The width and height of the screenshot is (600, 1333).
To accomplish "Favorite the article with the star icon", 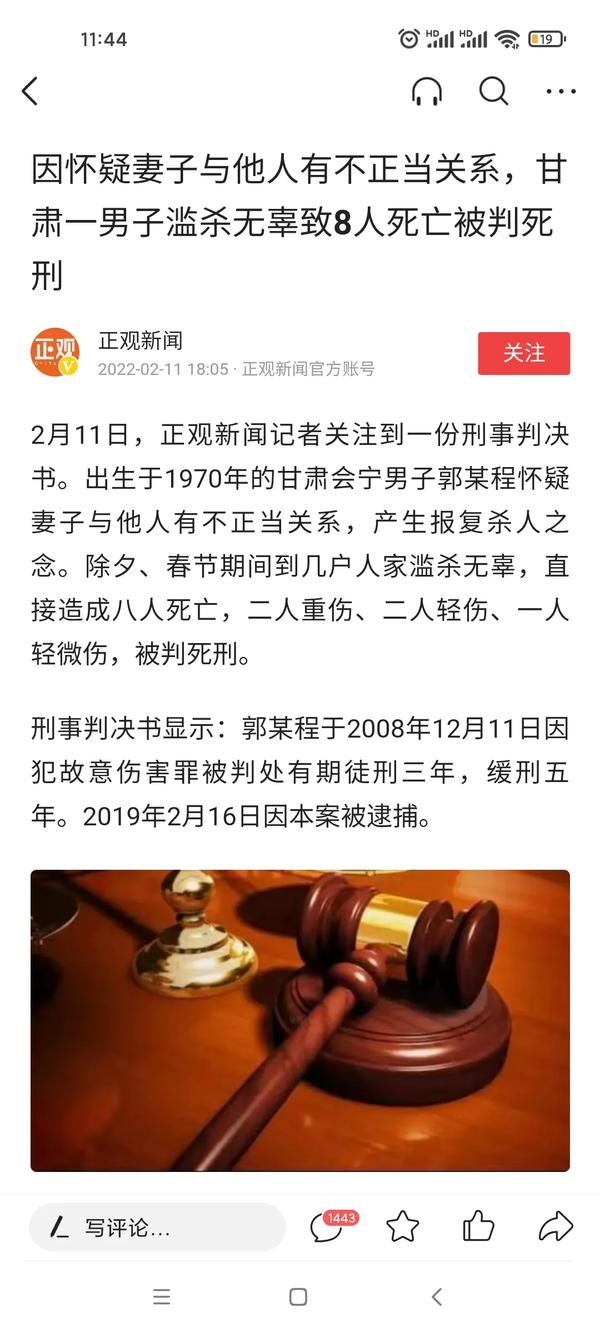I will (403, 1226).
